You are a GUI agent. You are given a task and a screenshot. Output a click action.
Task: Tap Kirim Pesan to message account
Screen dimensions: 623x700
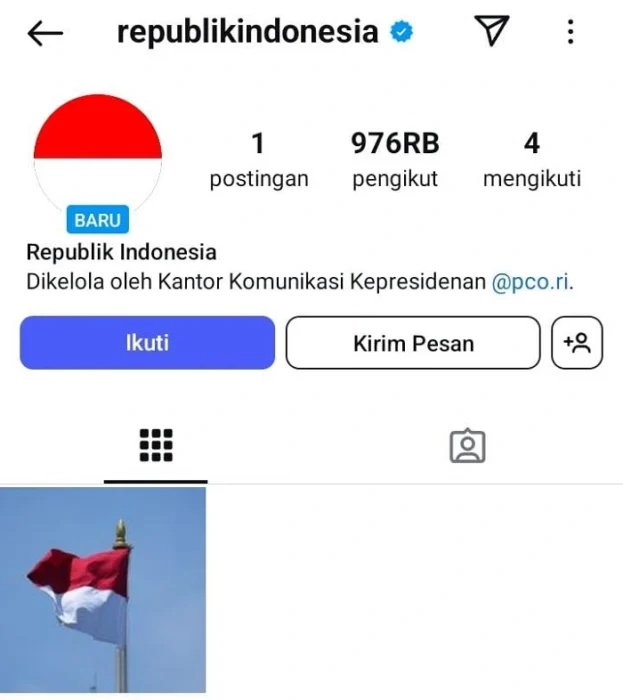tap(413, 344)
